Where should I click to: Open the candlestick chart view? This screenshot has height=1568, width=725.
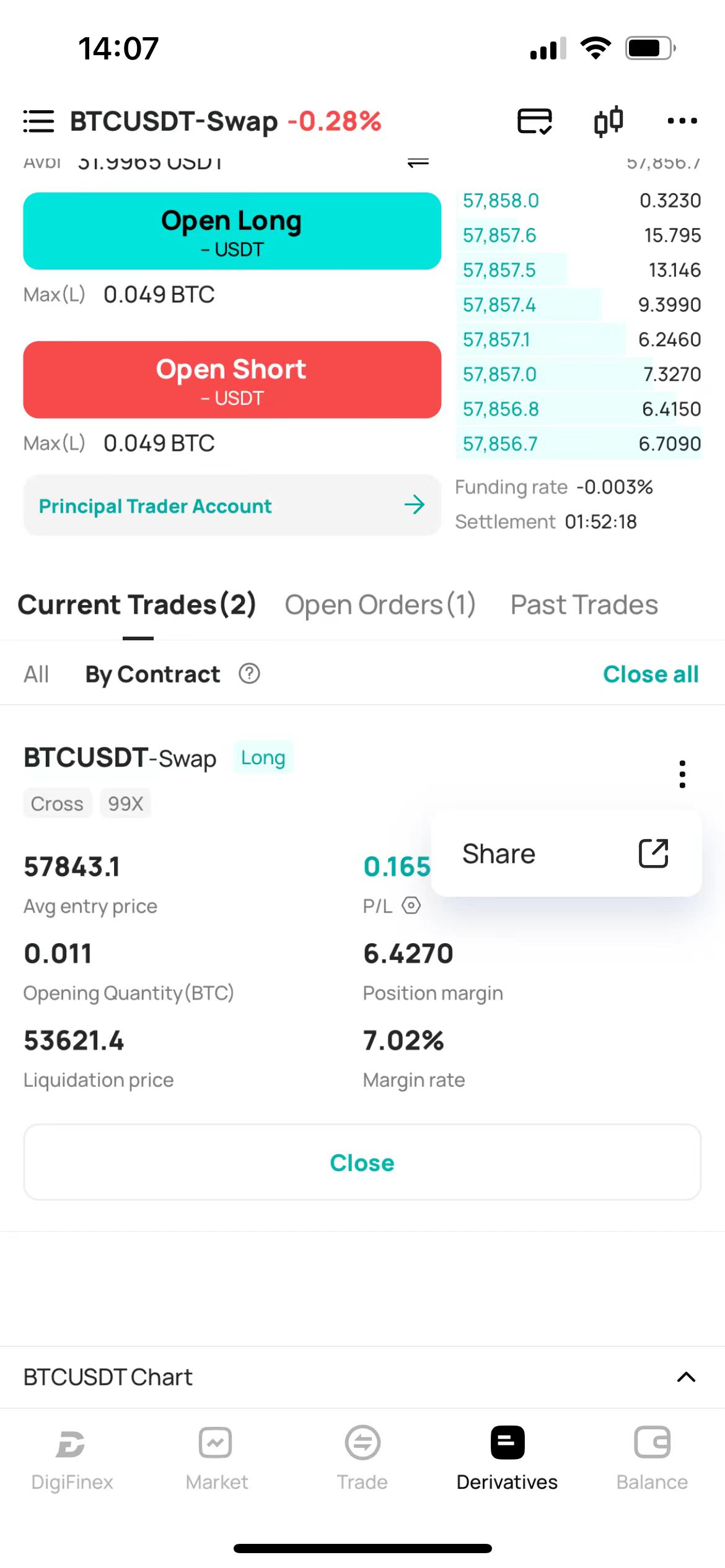(608, 121)
